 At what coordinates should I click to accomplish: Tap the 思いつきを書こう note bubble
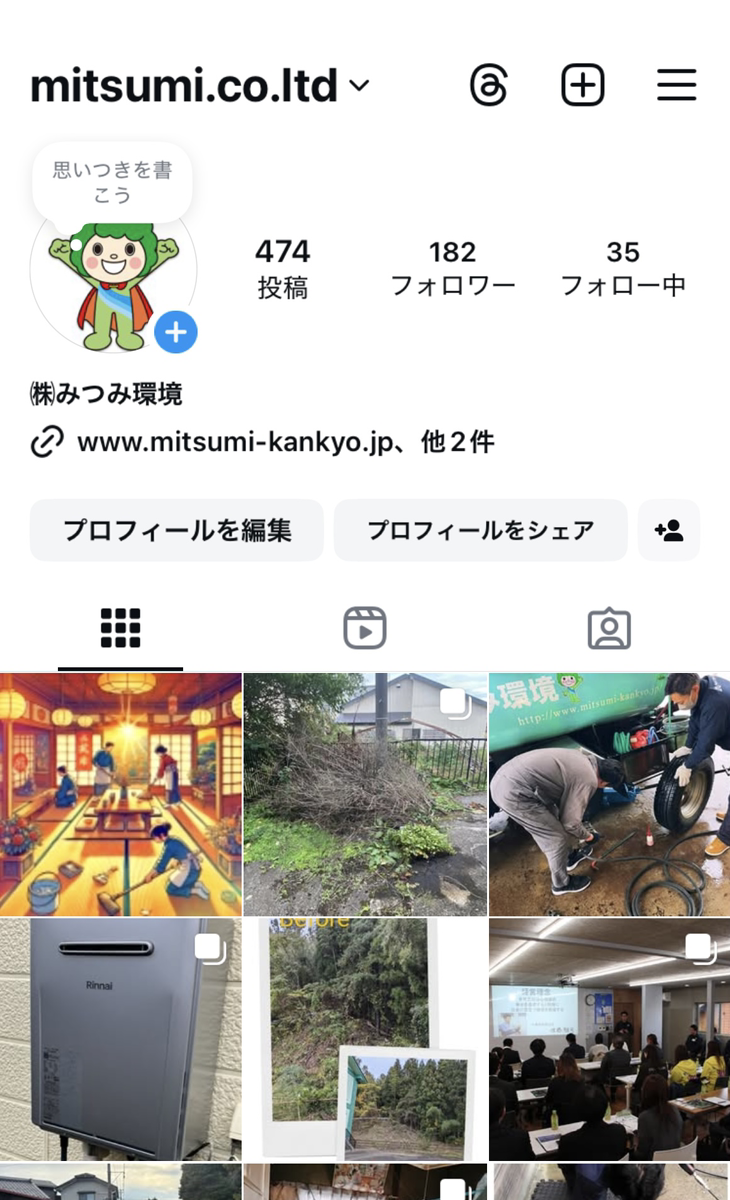tap(113, 182)
